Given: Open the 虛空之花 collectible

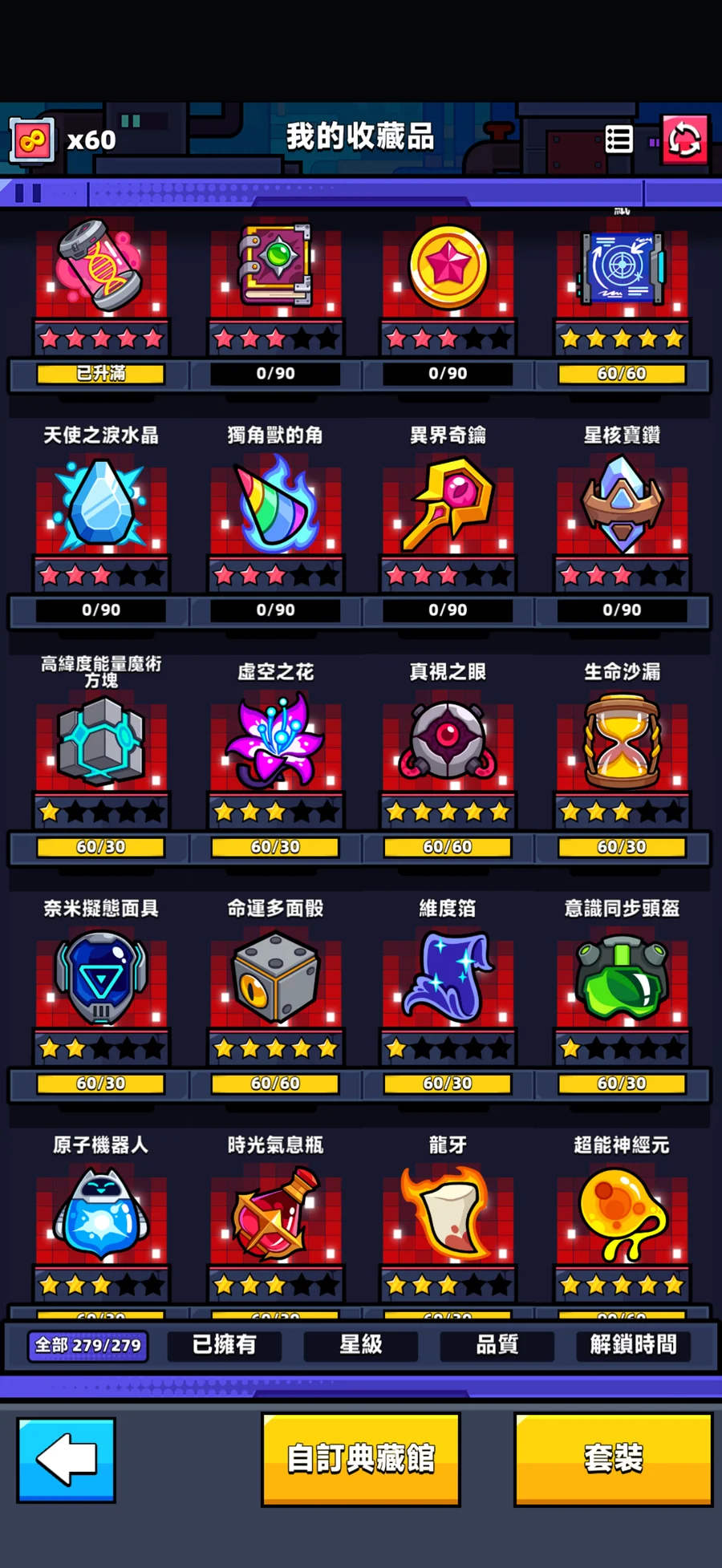Looking at the screenshot, I should (275, 742).
